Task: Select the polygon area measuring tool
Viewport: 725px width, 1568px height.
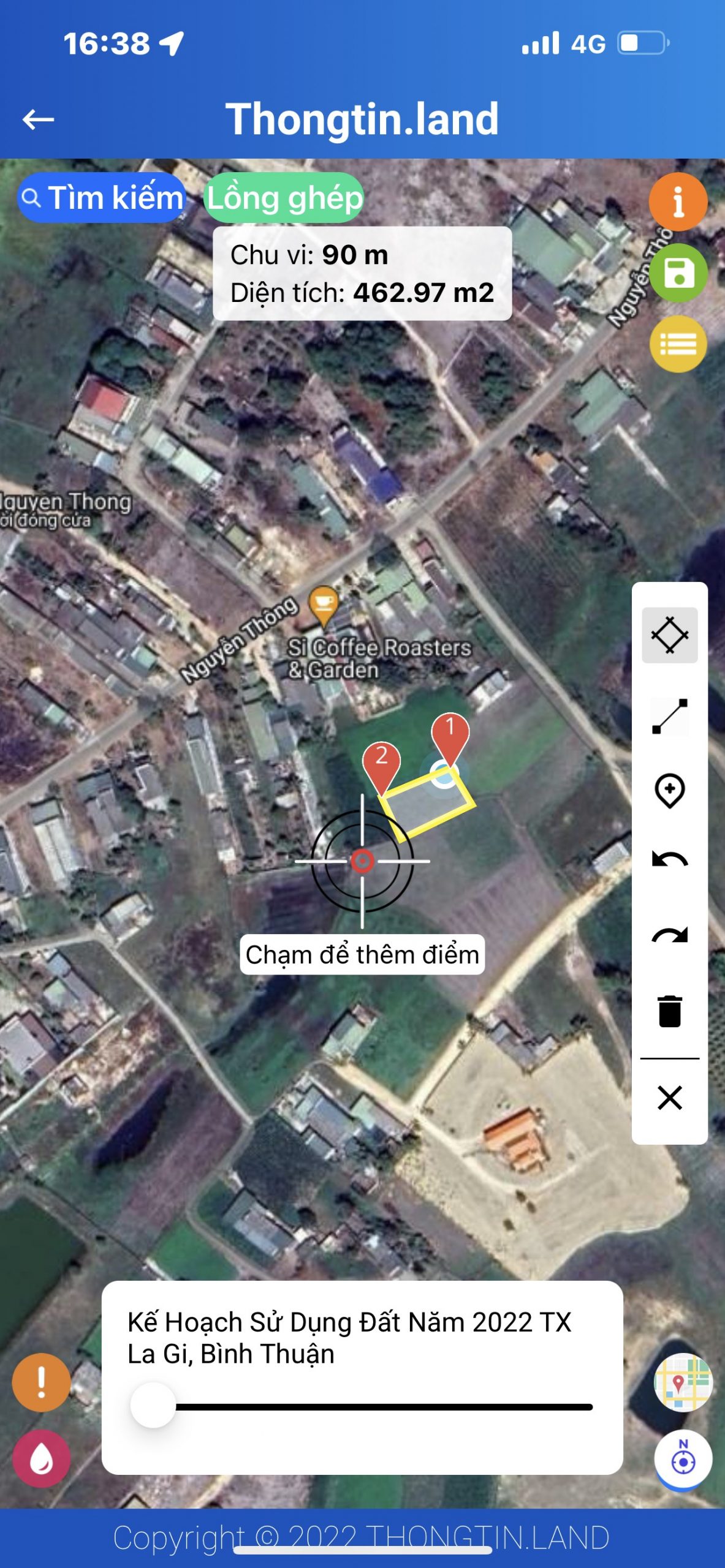Action: [669, 635]
